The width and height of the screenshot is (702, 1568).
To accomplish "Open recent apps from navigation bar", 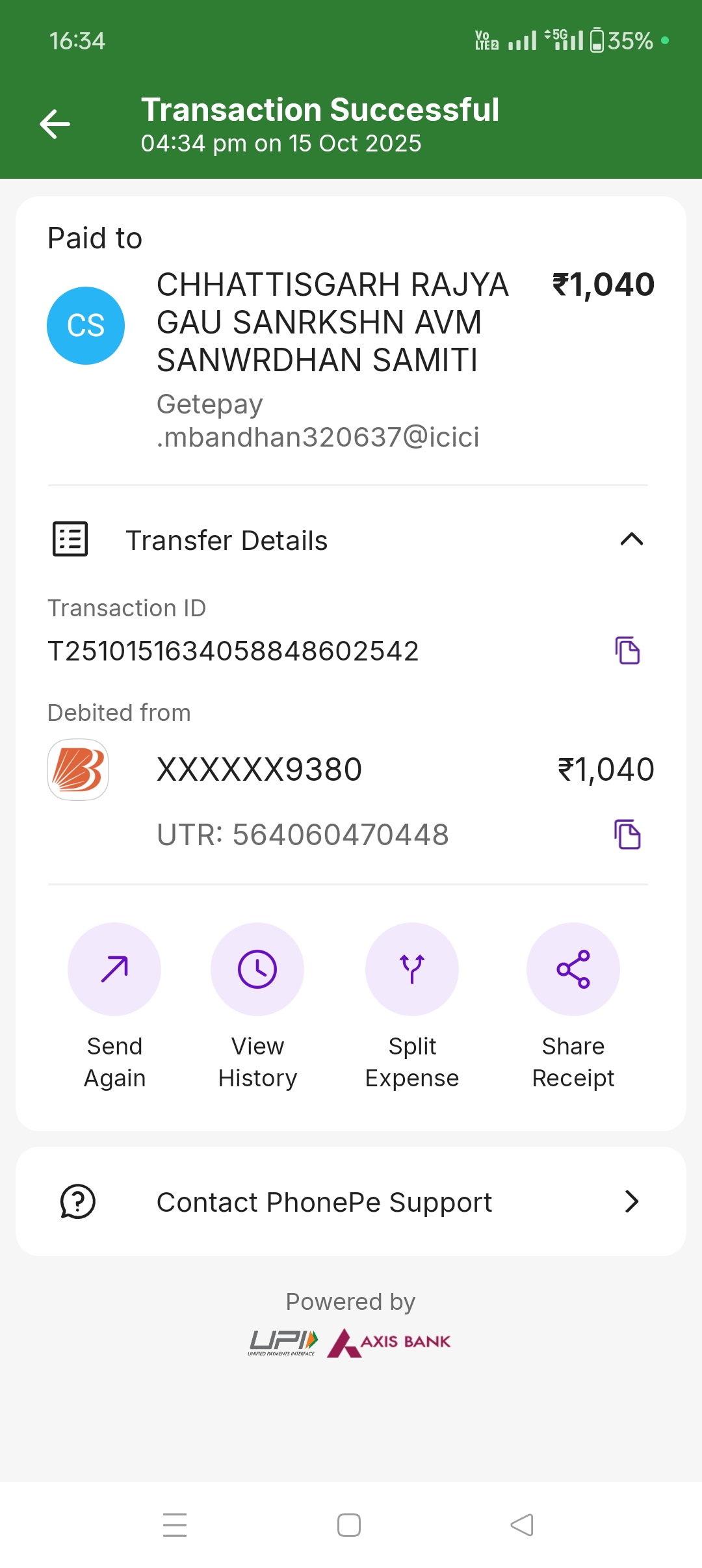I will click(175, 1525).
